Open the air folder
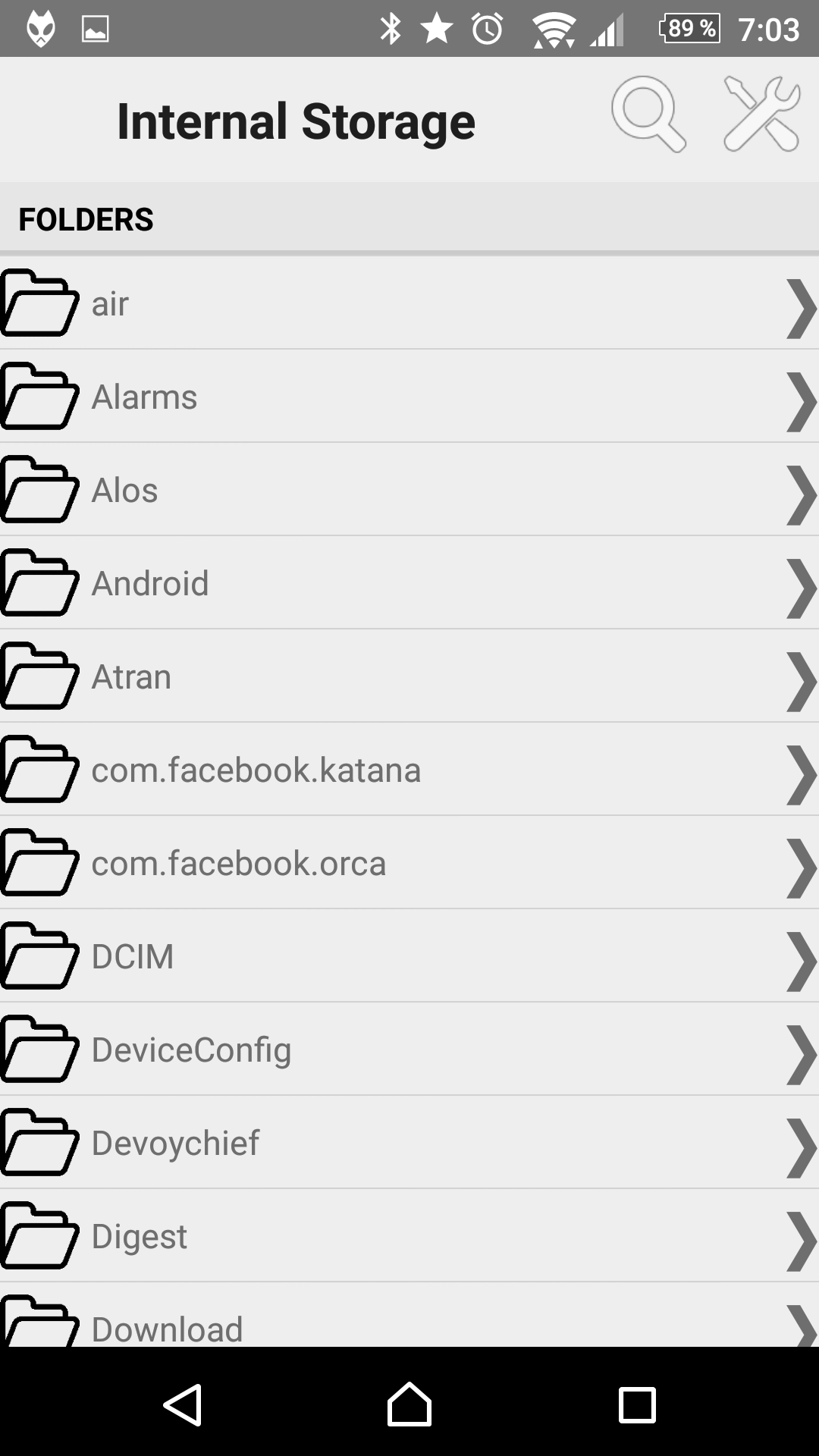819x1456 pixels. click(409, 303)
